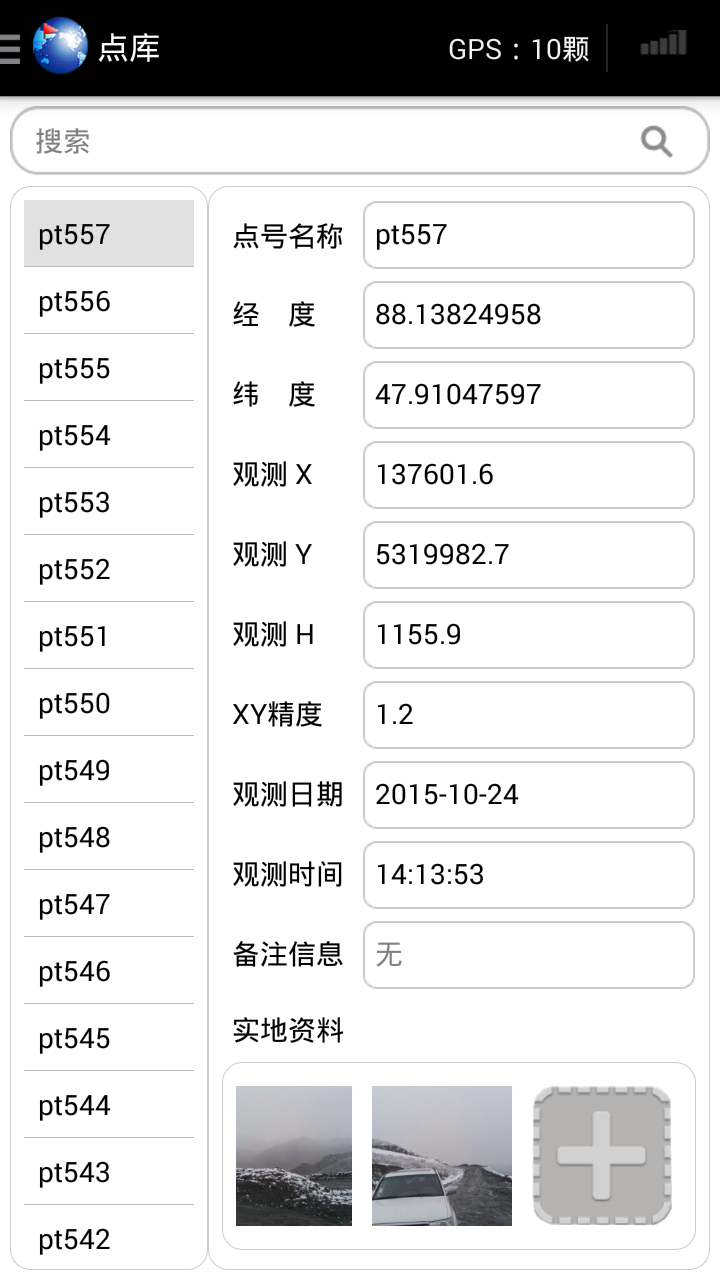This screenshot has width=720, height=1280.
Task: Add a new field photo with plus
Action: pos(601,1156)
